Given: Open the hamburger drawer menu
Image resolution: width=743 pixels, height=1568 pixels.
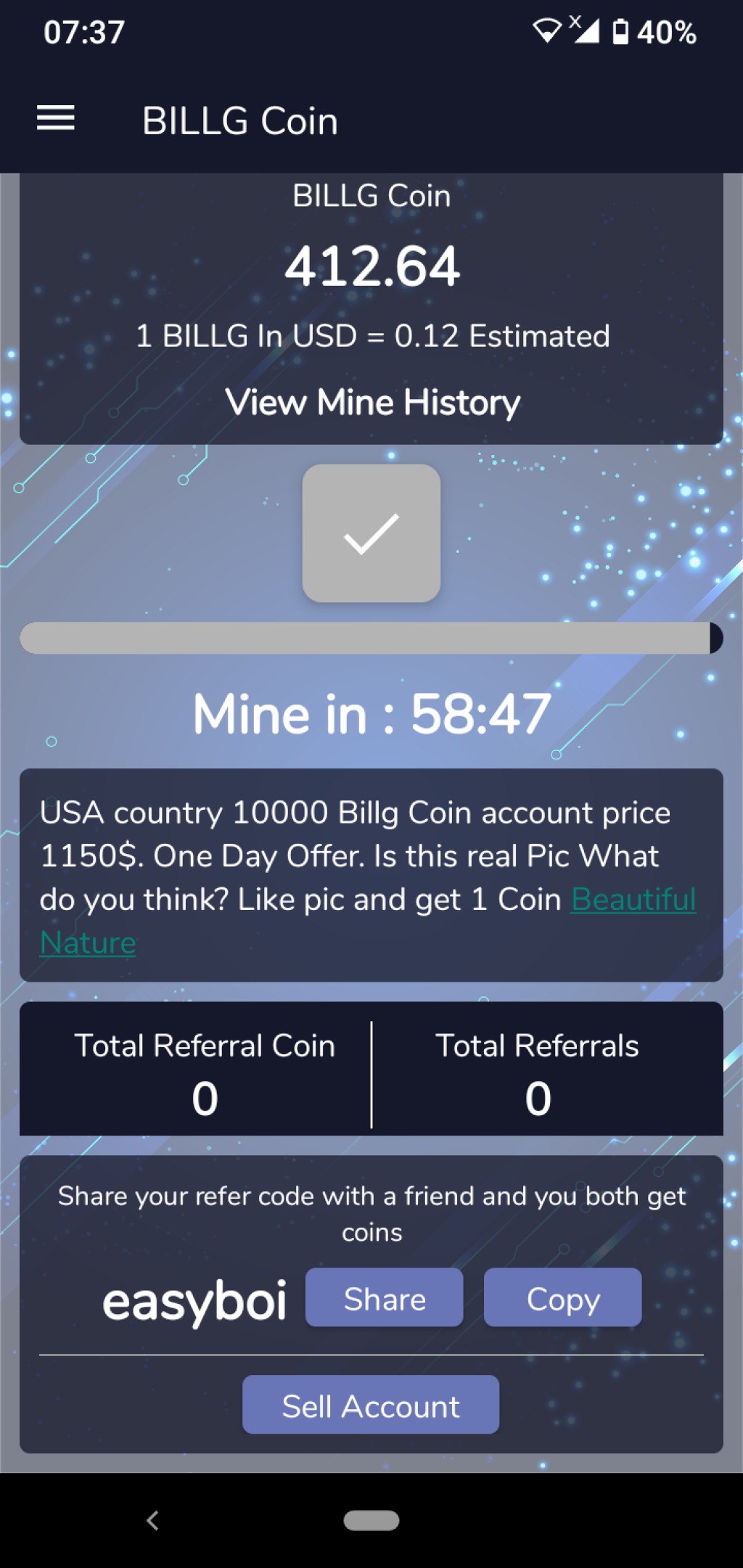Looking at the screenshot, I should [x=56, y=118].
